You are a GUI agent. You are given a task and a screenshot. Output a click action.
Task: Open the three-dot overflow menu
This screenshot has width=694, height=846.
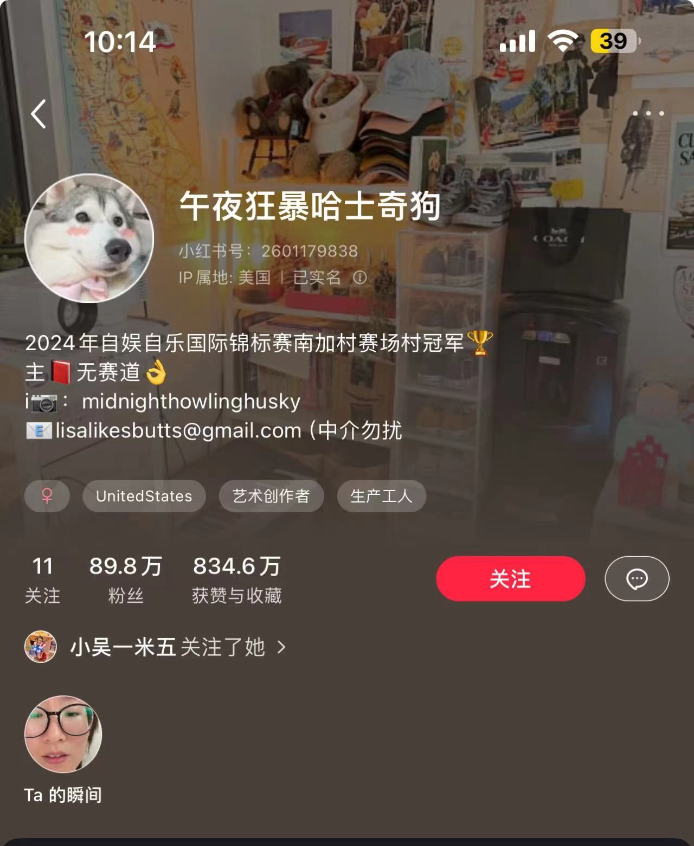coord(648,114)
